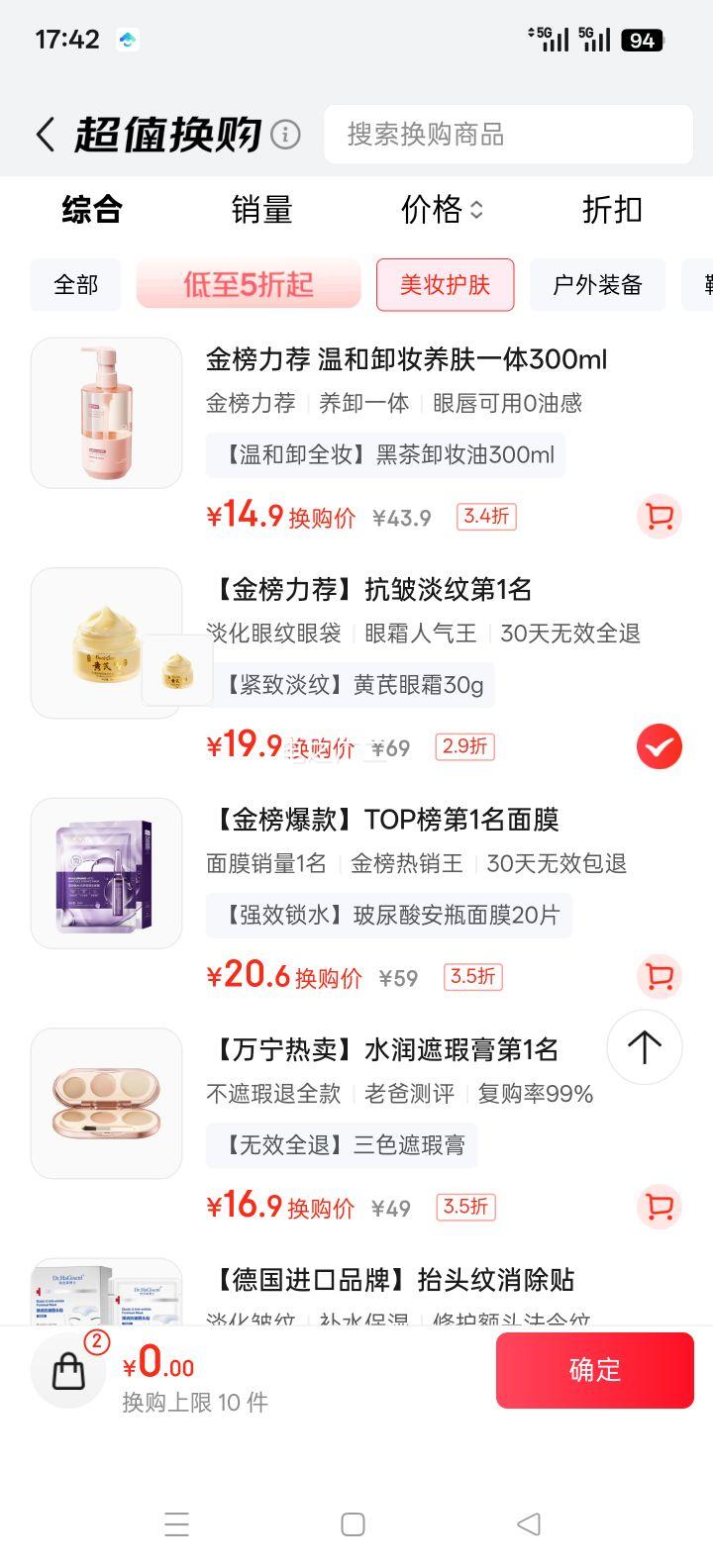Switch to the 综合 sort tab
713x1568 pixels.
click(x=92, y=210)
